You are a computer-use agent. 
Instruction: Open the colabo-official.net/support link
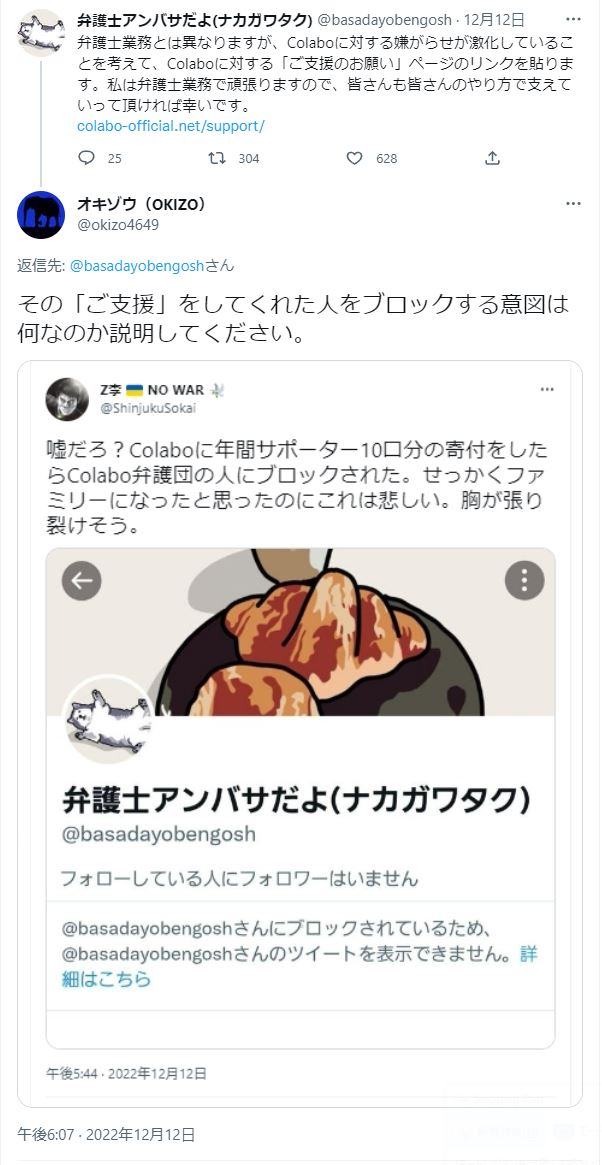[x=170, y=126]
